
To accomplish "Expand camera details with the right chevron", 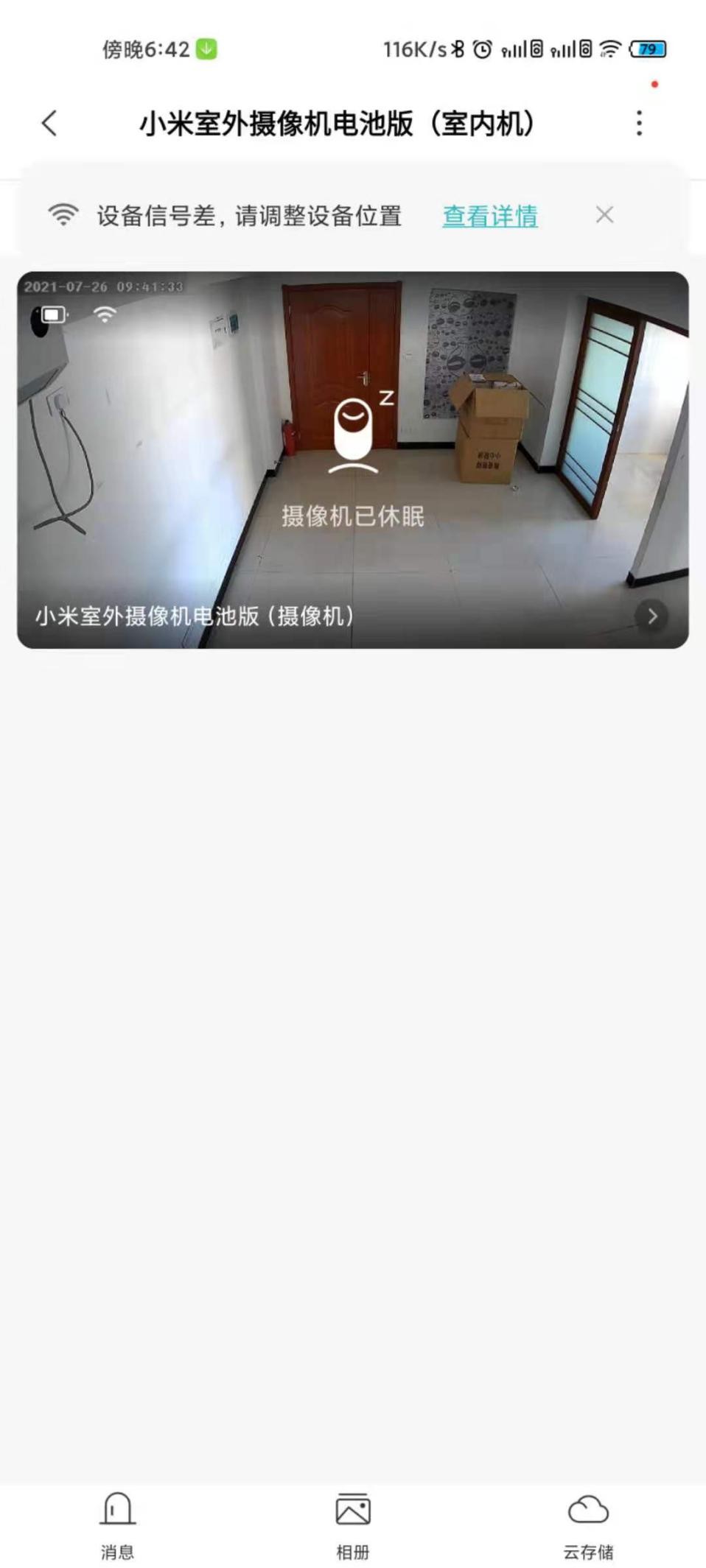I will 651,617.
